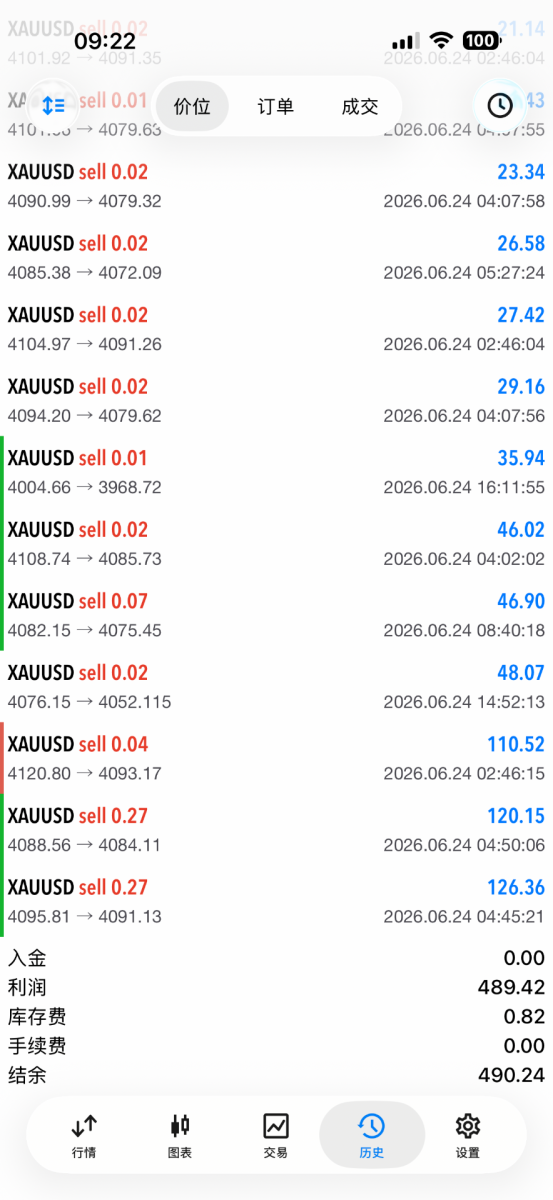Open the trade closed at 4052.115
The image size is (553, 1200).
[x=276, y=686]
